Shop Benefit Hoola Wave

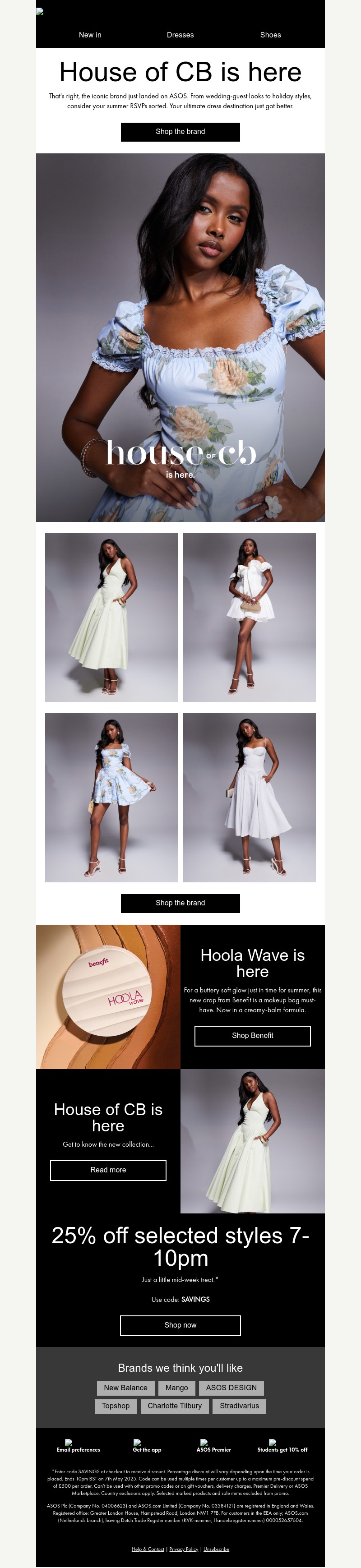(x=252, y=1035)
